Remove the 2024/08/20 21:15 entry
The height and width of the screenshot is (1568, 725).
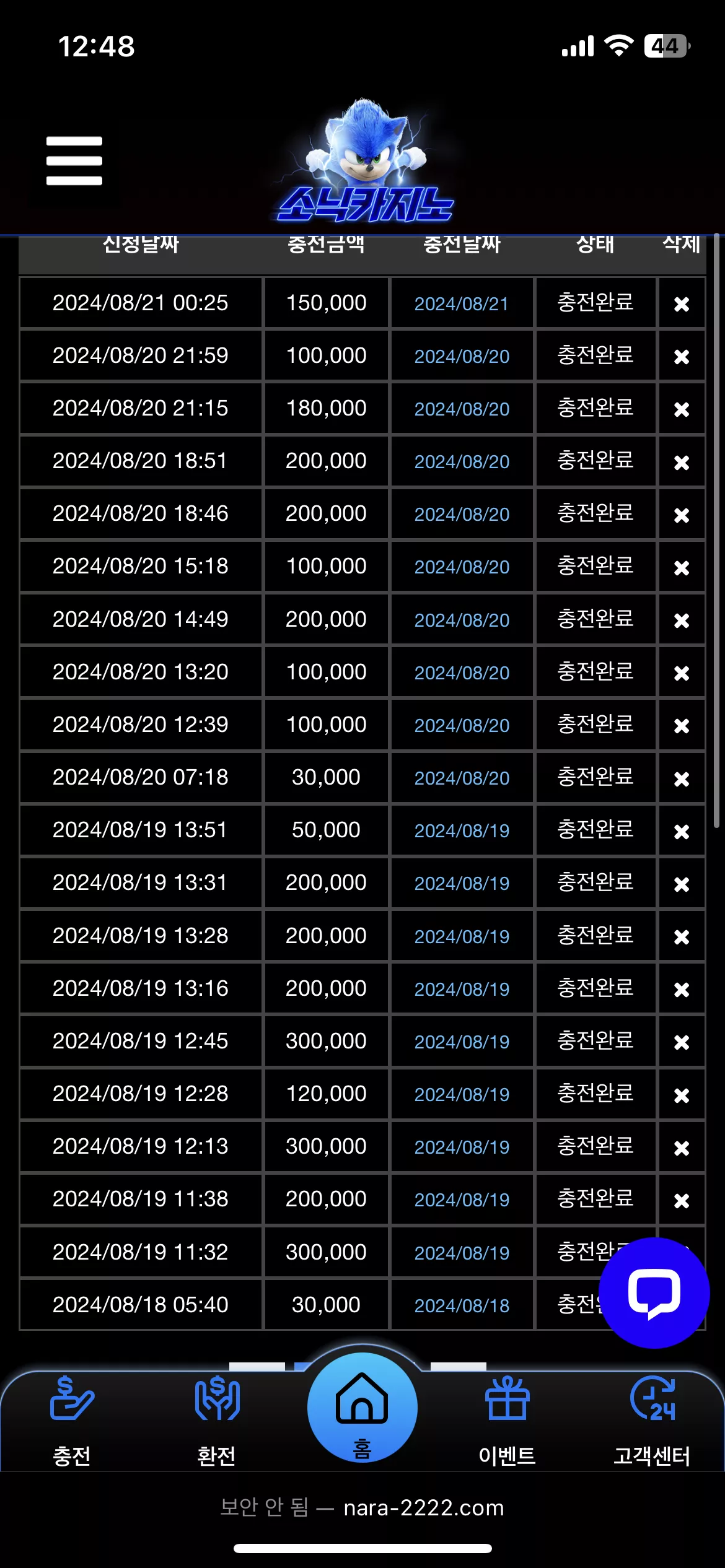click(x=682, y=409)
